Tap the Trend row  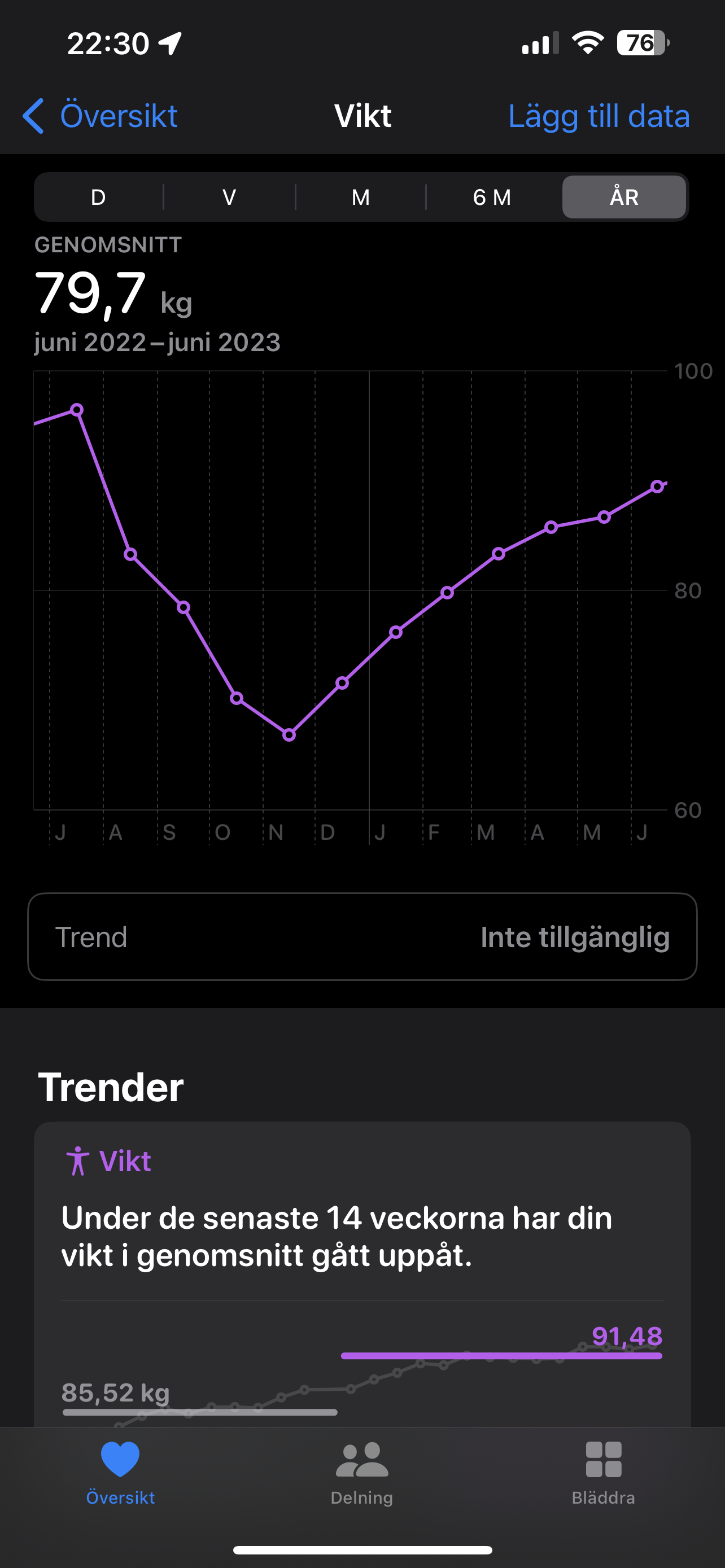tap(362, 937)
